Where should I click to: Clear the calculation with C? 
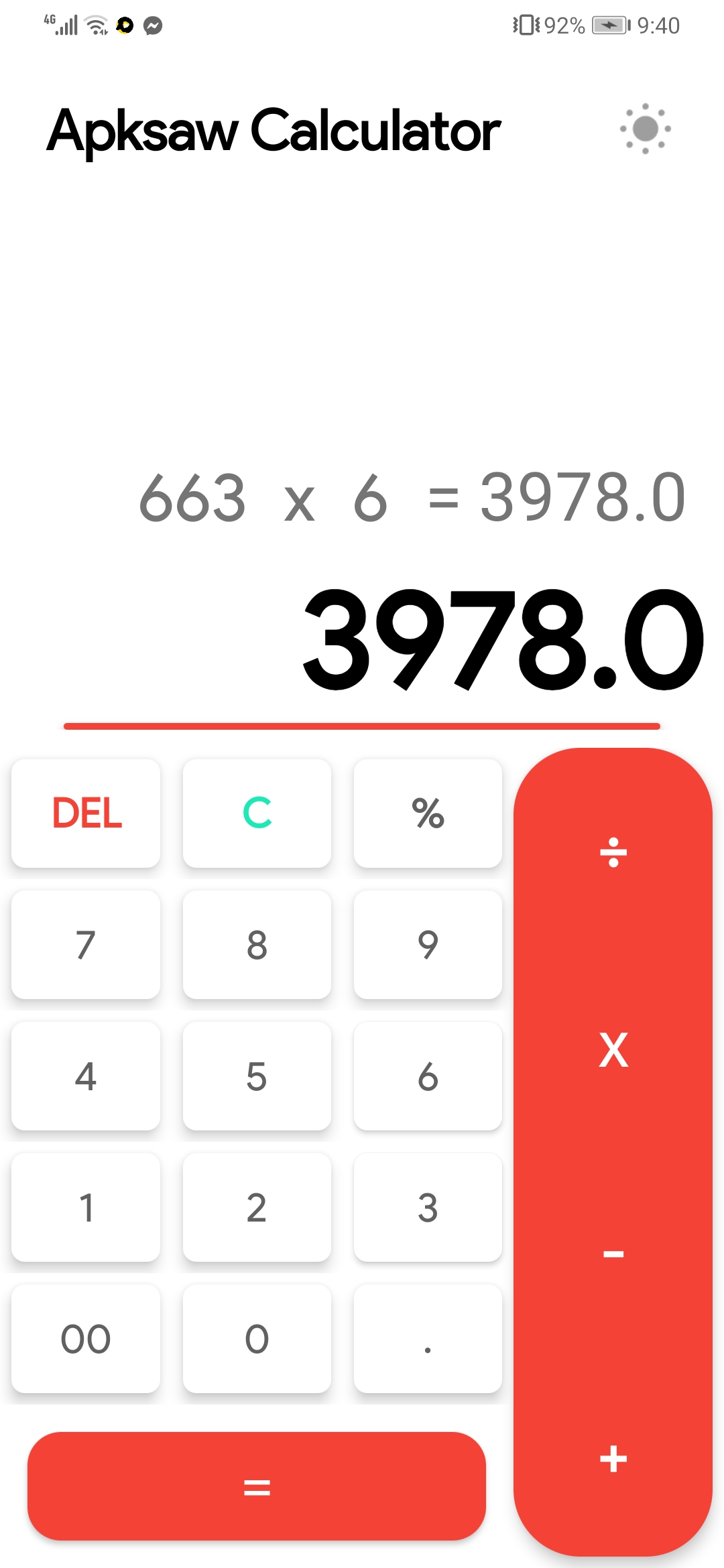[257, 813]
